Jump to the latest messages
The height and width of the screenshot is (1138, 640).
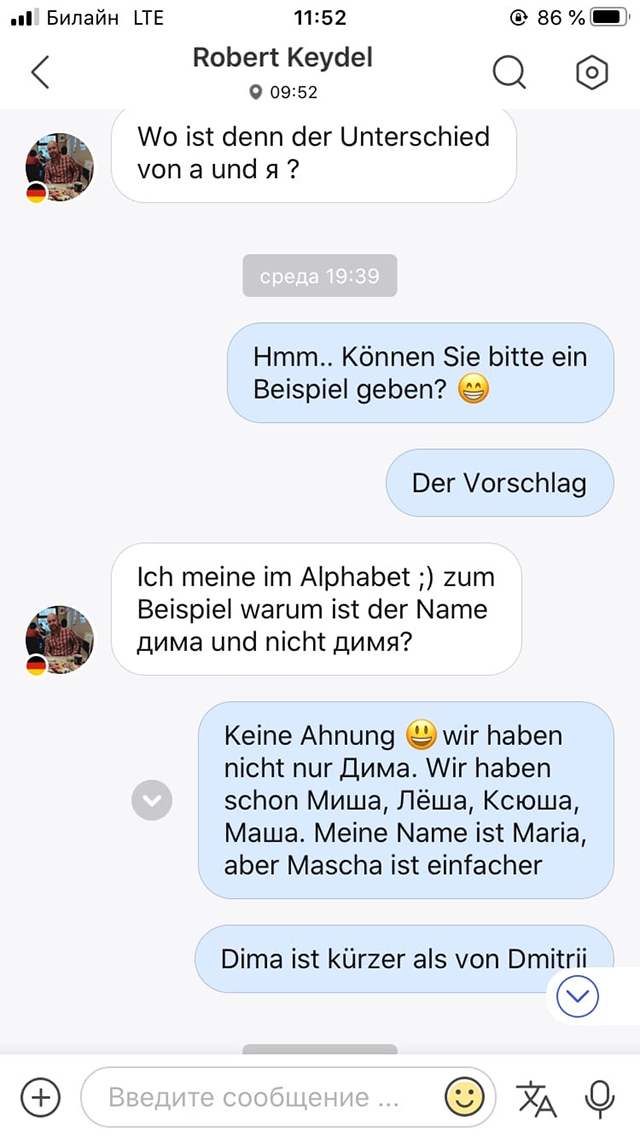[578, 995]
